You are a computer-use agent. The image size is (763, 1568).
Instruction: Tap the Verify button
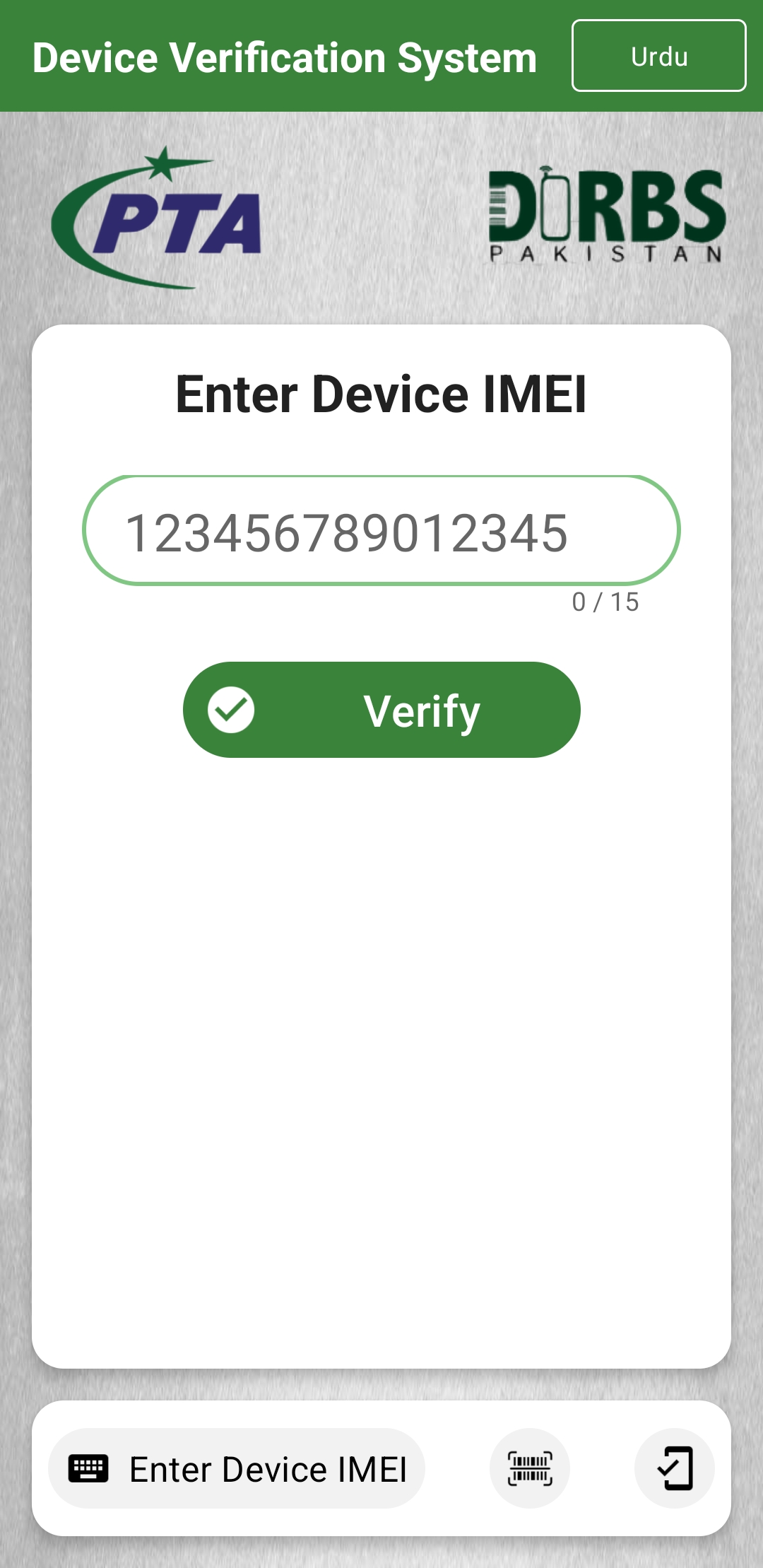[381, 710]
